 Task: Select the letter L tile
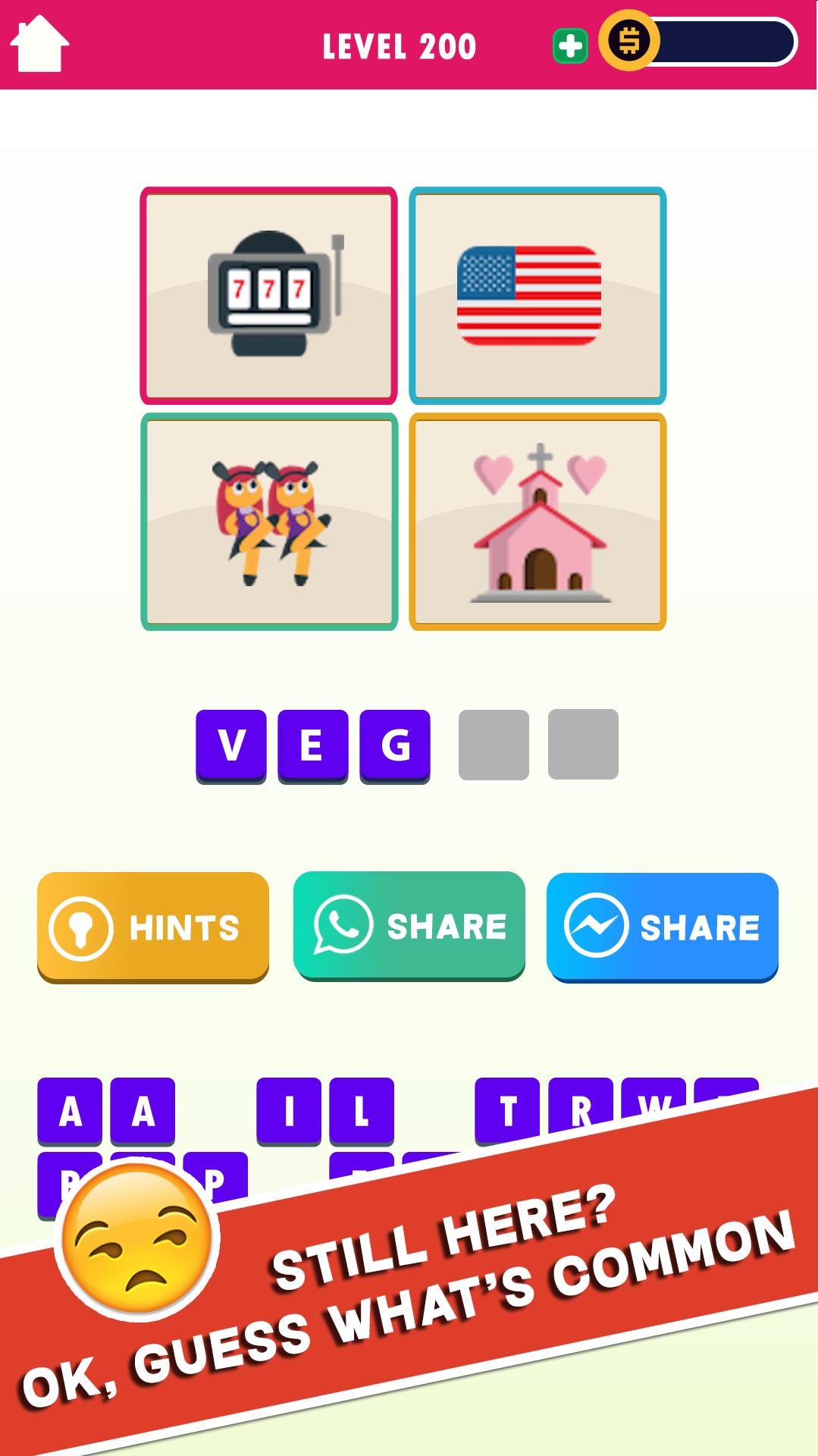pos(362,1111)
